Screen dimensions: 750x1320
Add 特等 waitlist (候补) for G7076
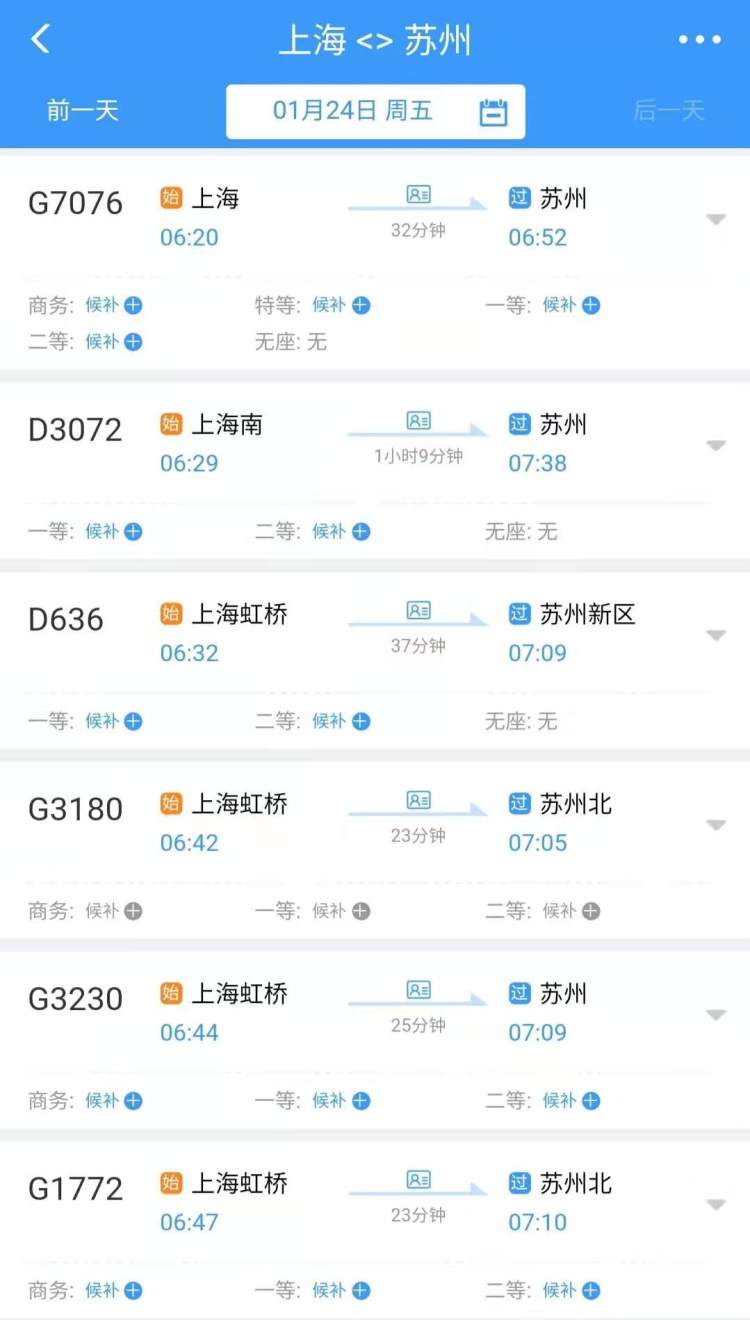point(341,305)
